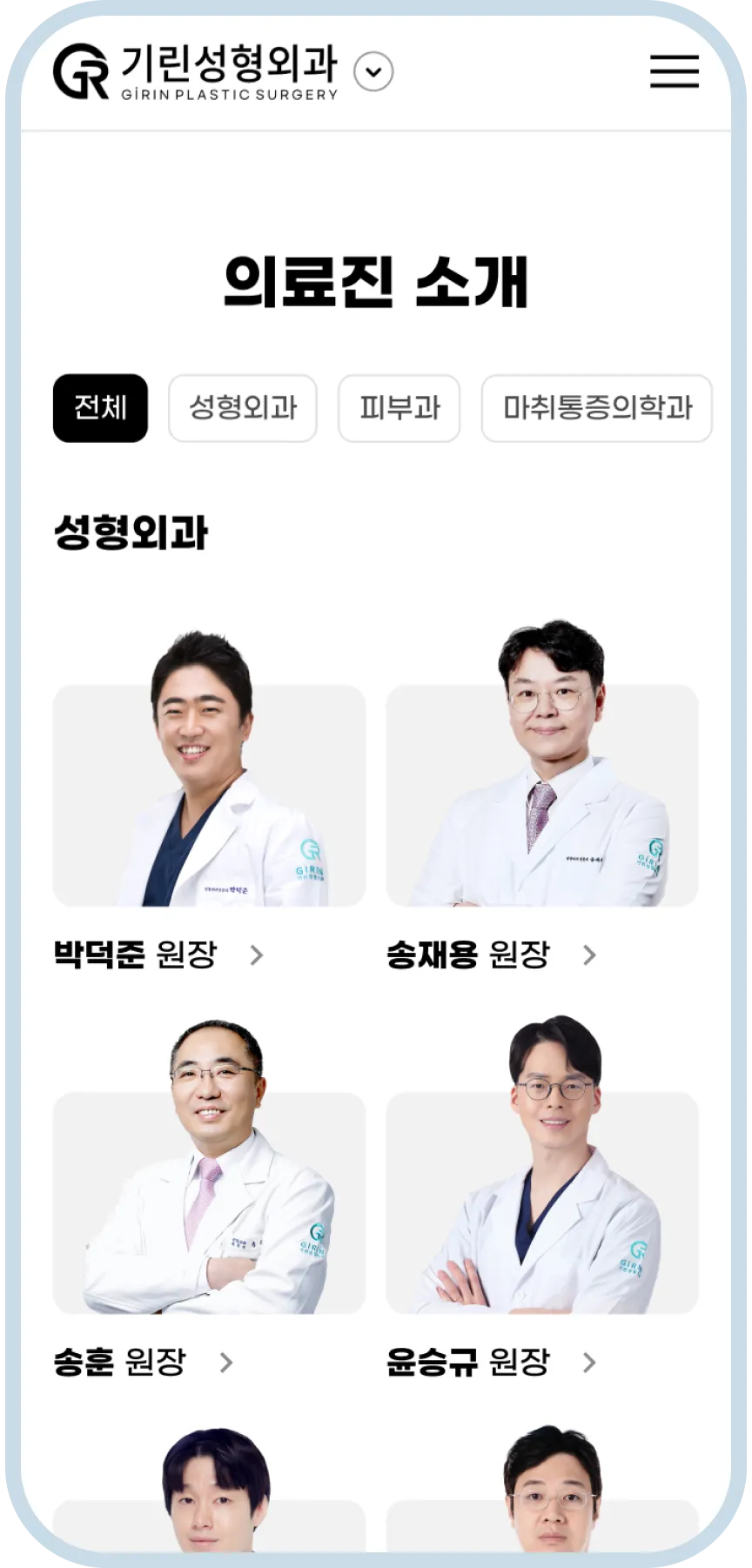The height and width of the screenshot is (1568, 752).
Task: Open 박덕준 원장's photo card
Action: click(x=209, y=783)
